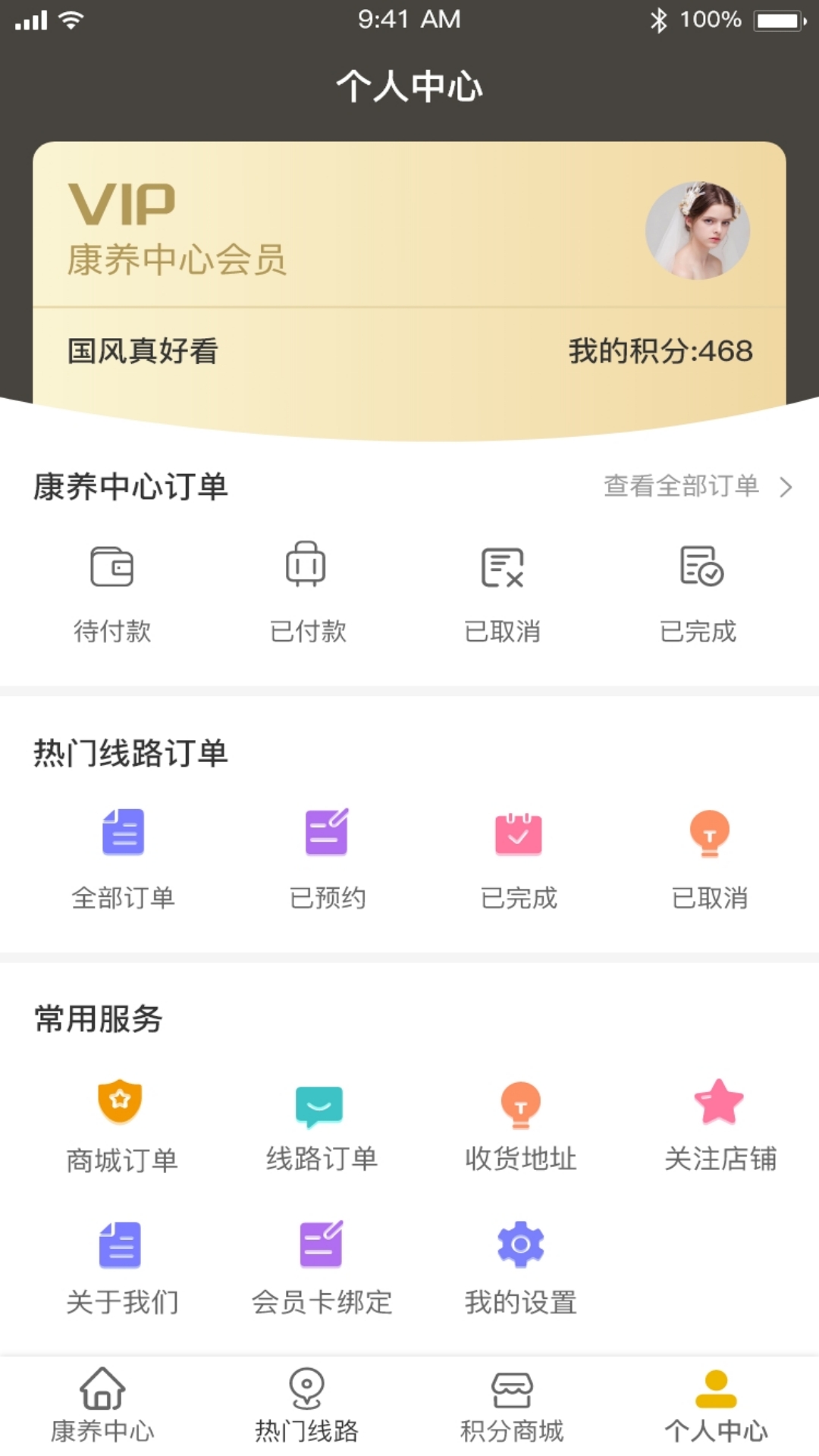Screen dimensions: 819x1456
Task: Expand all orders via the right chevron
Action: click(786, 488)
